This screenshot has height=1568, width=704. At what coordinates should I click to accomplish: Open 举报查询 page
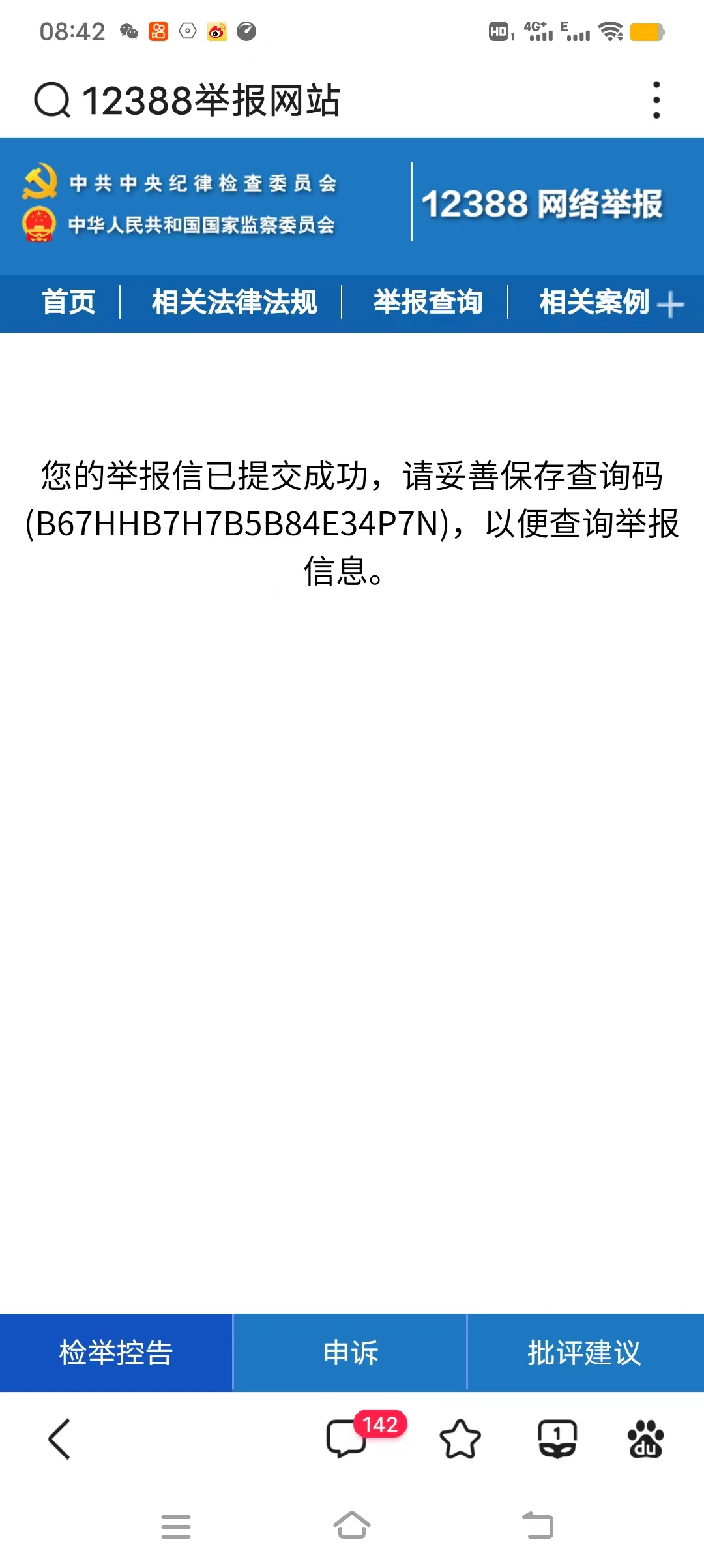[x=428, y=303]
